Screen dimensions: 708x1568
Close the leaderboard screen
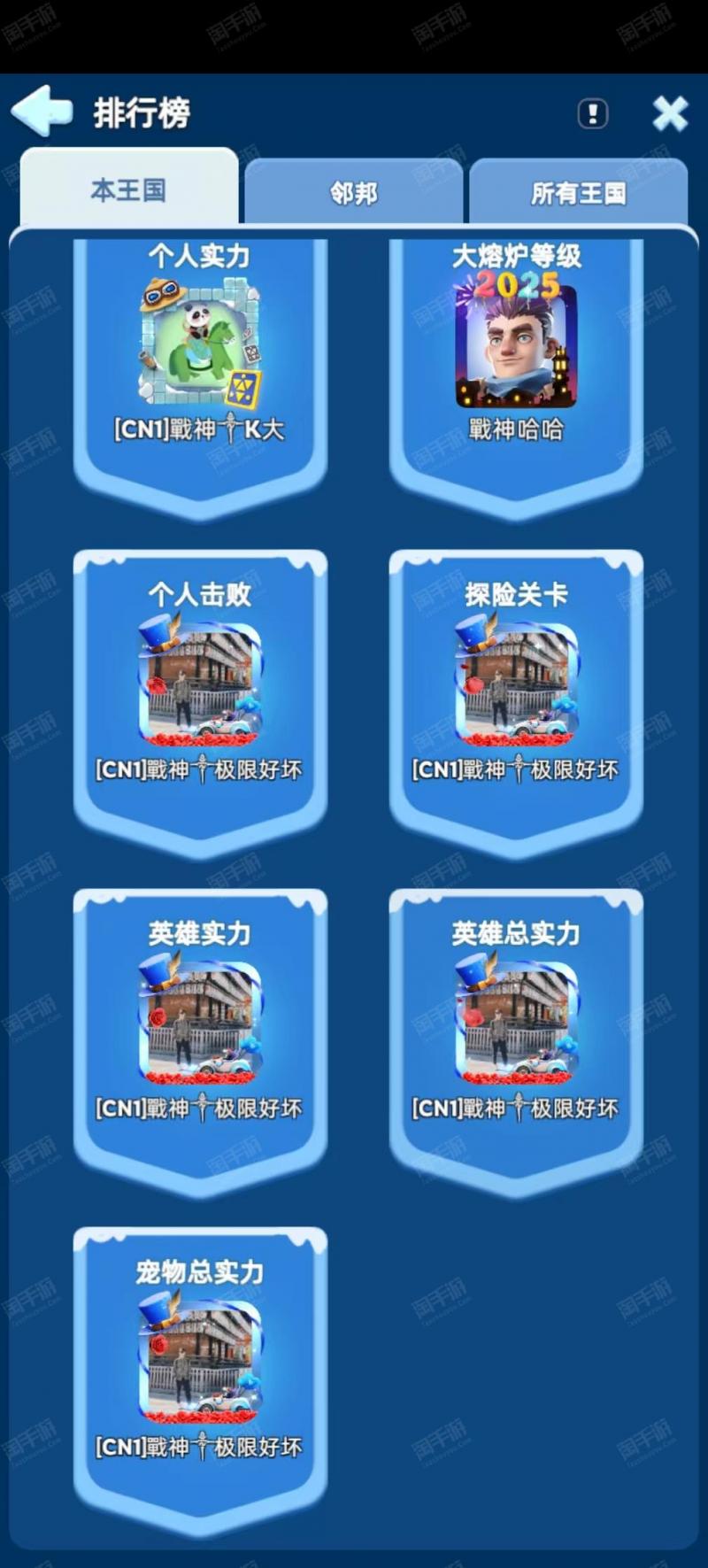(x=670, y=113)
